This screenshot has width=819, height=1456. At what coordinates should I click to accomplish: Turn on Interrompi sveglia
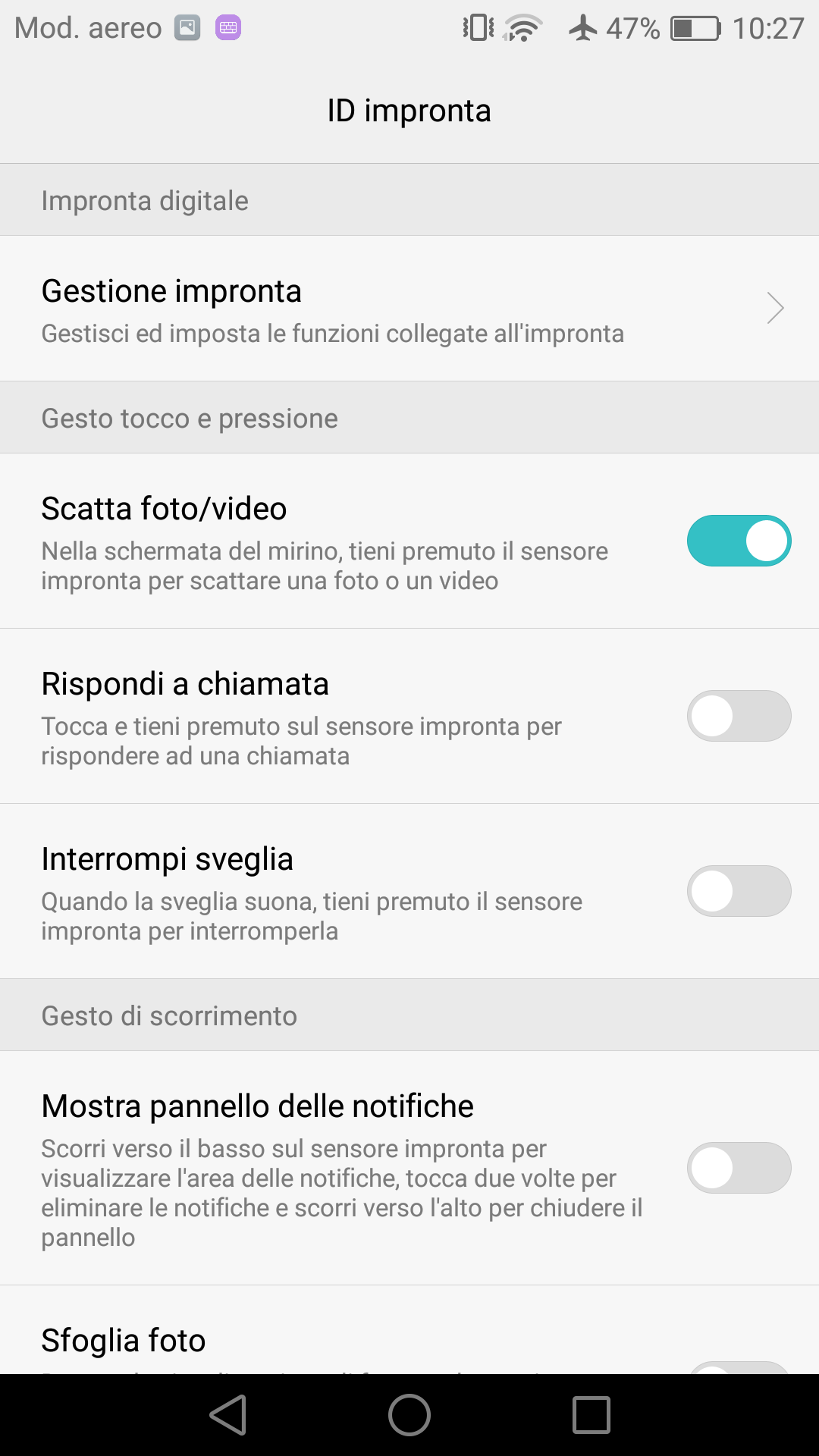pos(739,891)
